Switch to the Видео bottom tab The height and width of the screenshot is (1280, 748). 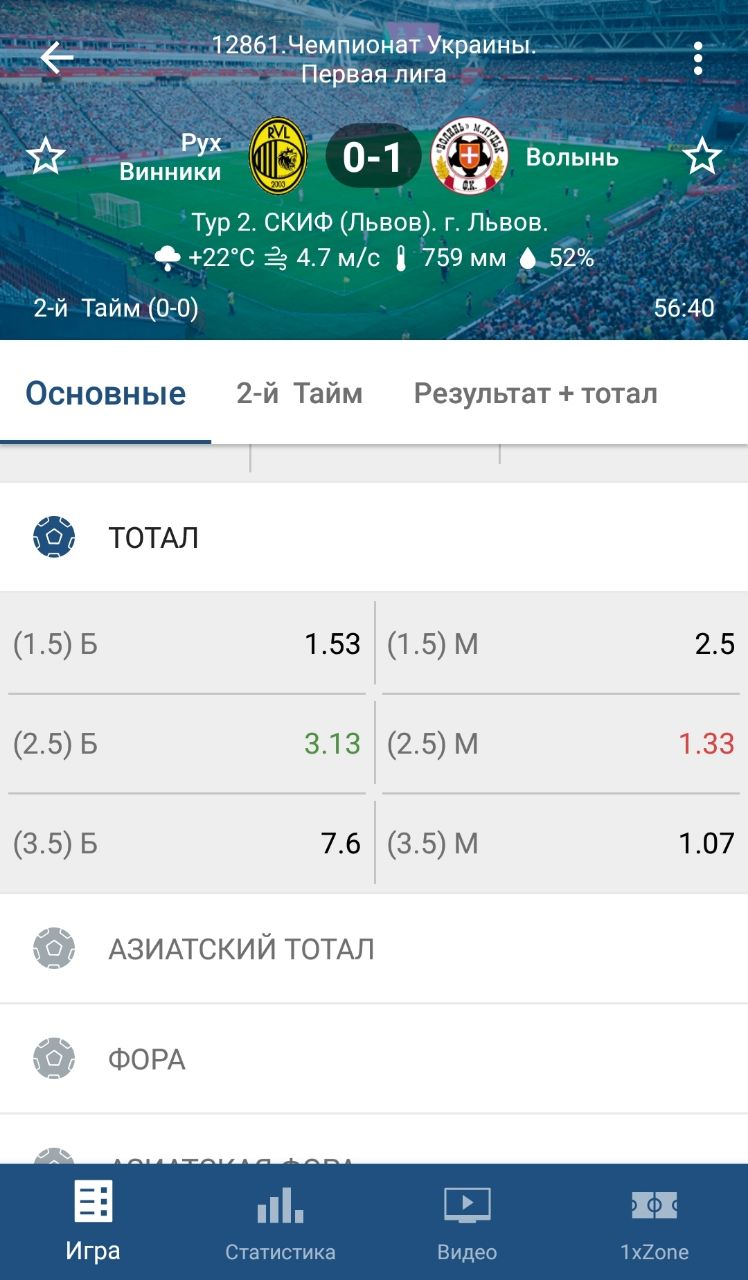pos(467,1222)
